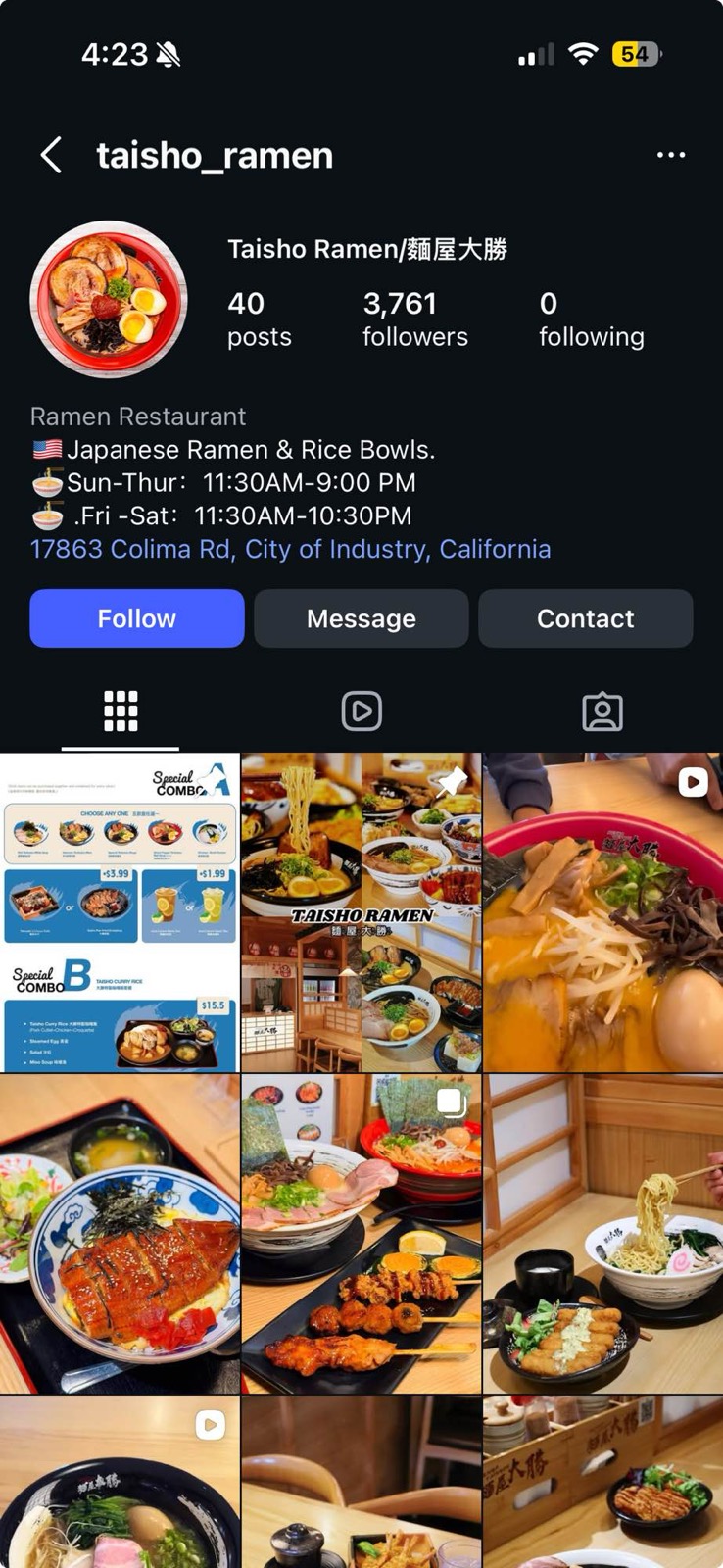
Task: Open the three-dot overflow menu
Action: 670,155
